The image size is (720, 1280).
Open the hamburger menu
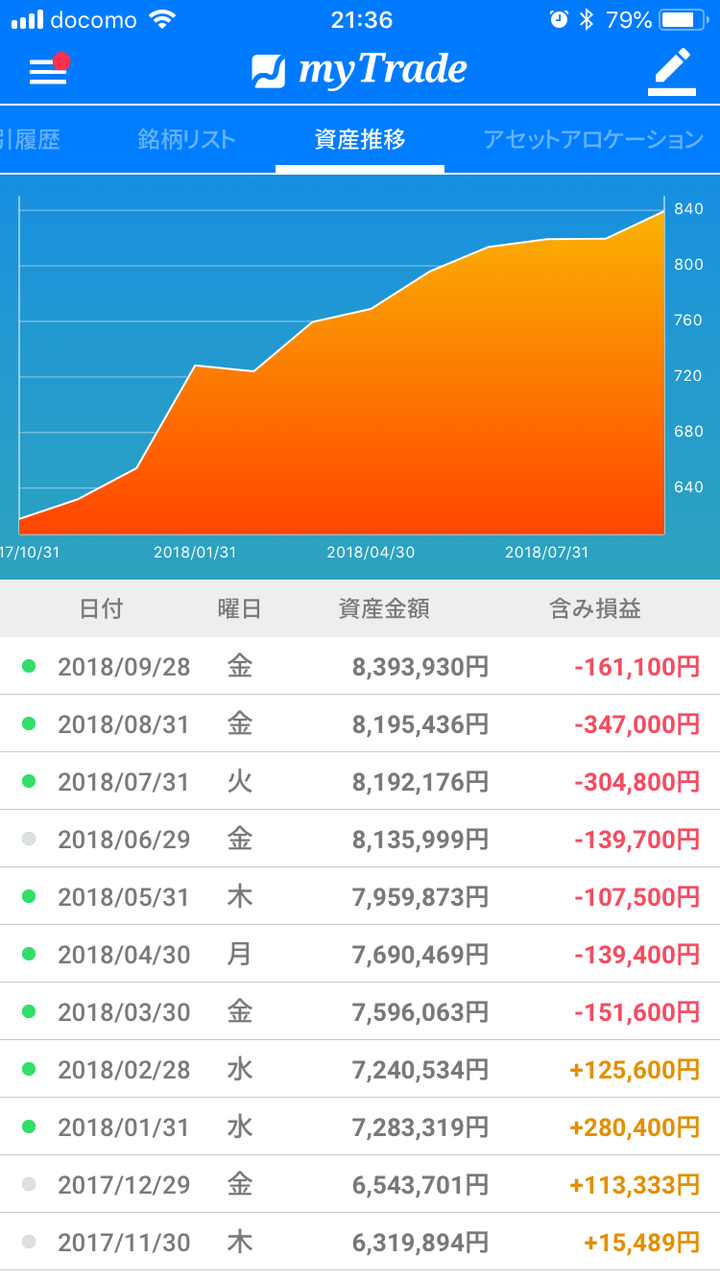47,71
